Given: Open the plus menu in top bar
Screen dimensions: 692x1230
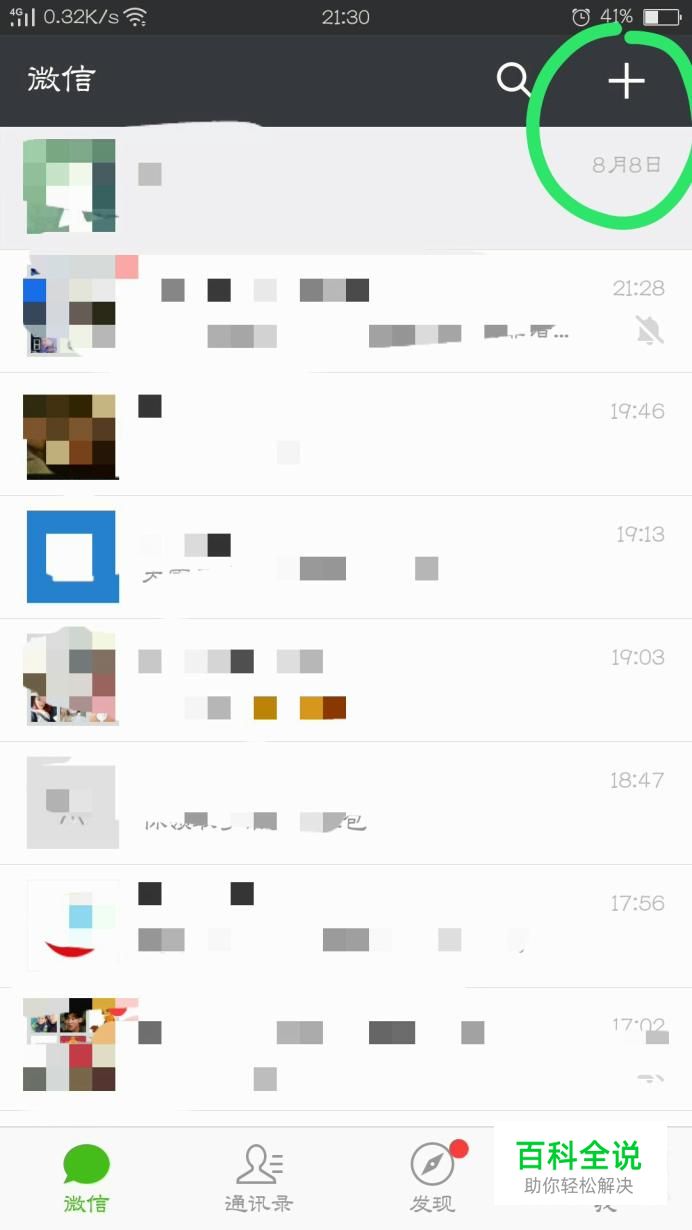Looking at the screenshot, I should click(626, 80).
